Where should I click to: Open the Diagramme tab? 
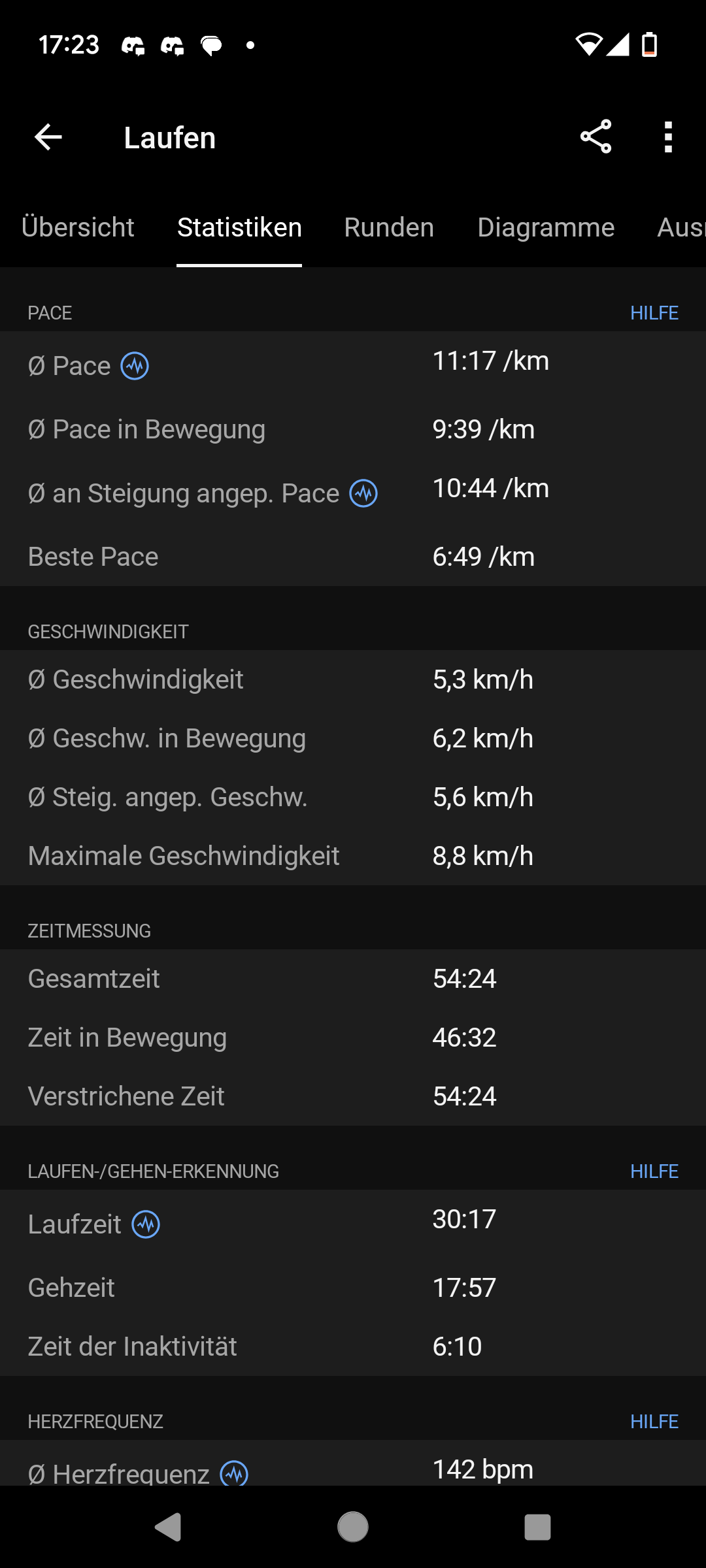coord(546,227)
